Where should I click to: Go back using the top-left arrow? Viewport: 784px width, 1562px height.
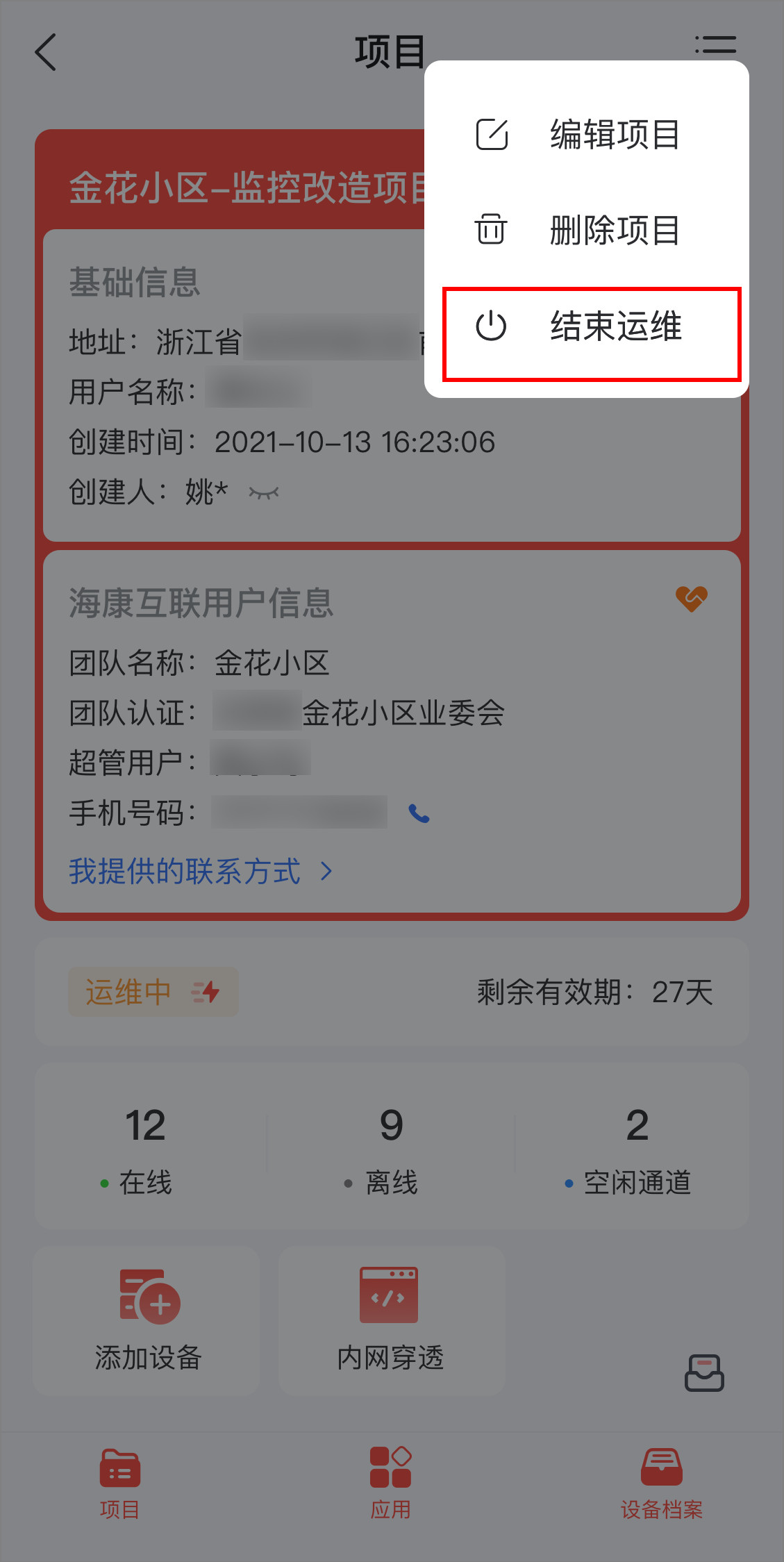coord(46,52)
